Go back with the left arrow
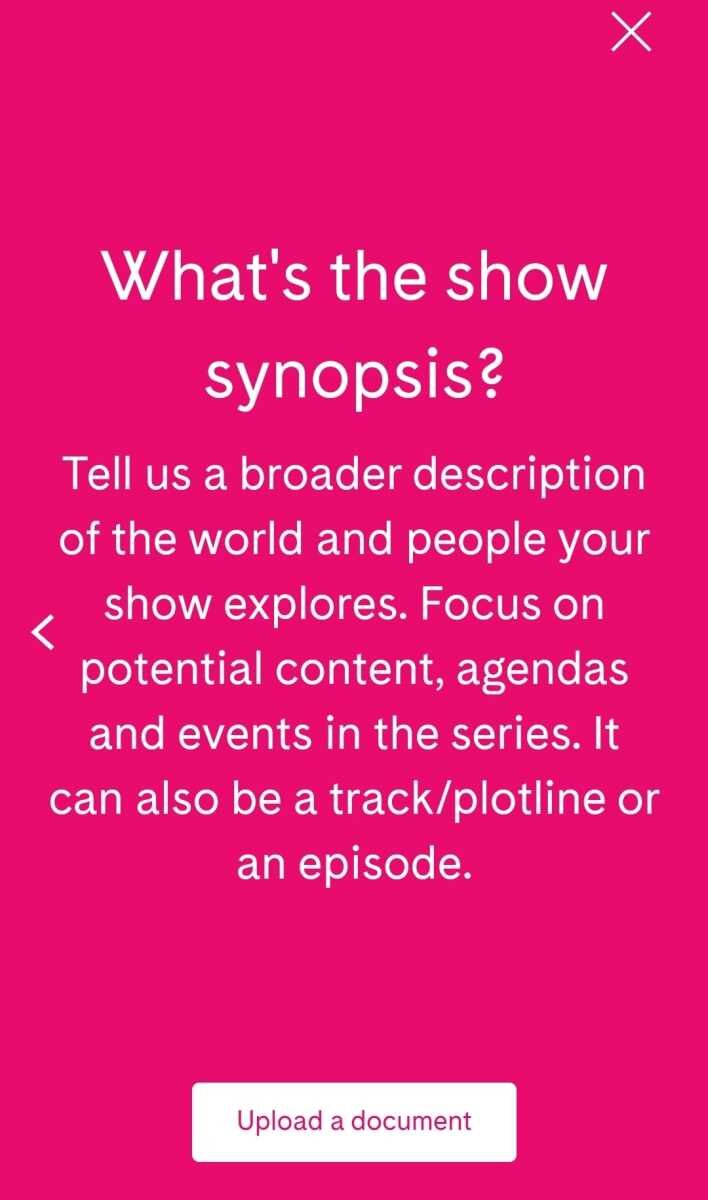The height and width of the screenshot is (1200, 708). pyautogui.click(x=43, y=632)
